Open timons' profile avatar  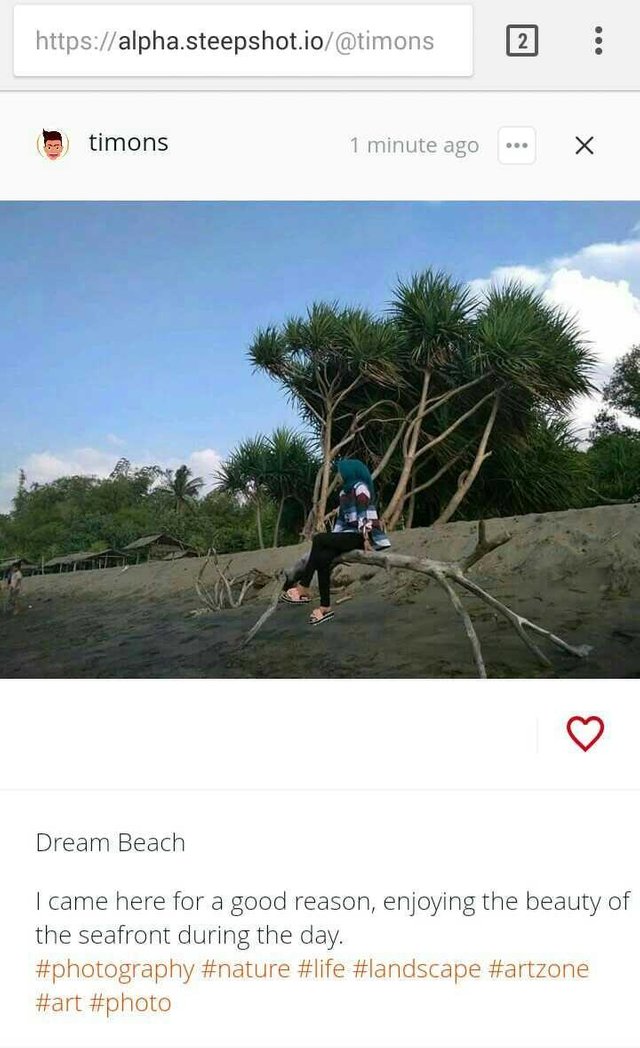coord(53,144)
